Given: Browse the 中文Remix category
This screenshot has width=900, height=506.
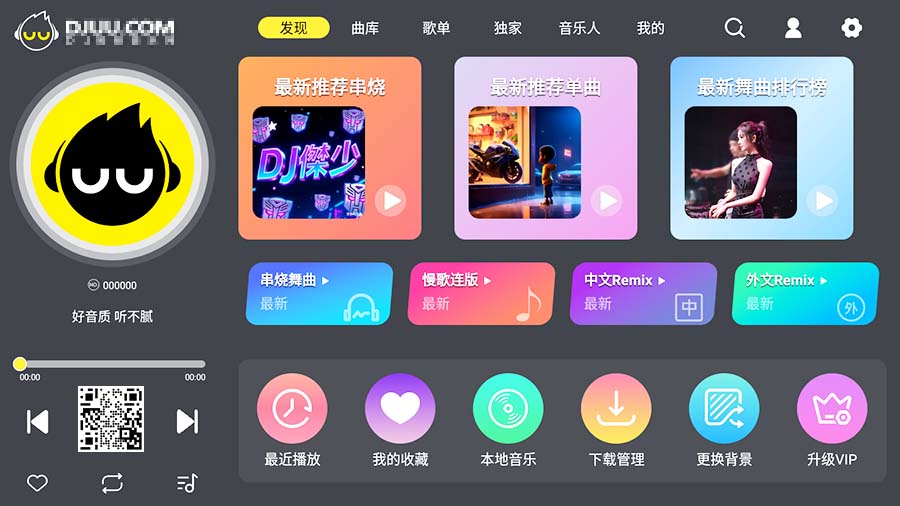Looking at the screenshot, I should click(x=643, y=293).
